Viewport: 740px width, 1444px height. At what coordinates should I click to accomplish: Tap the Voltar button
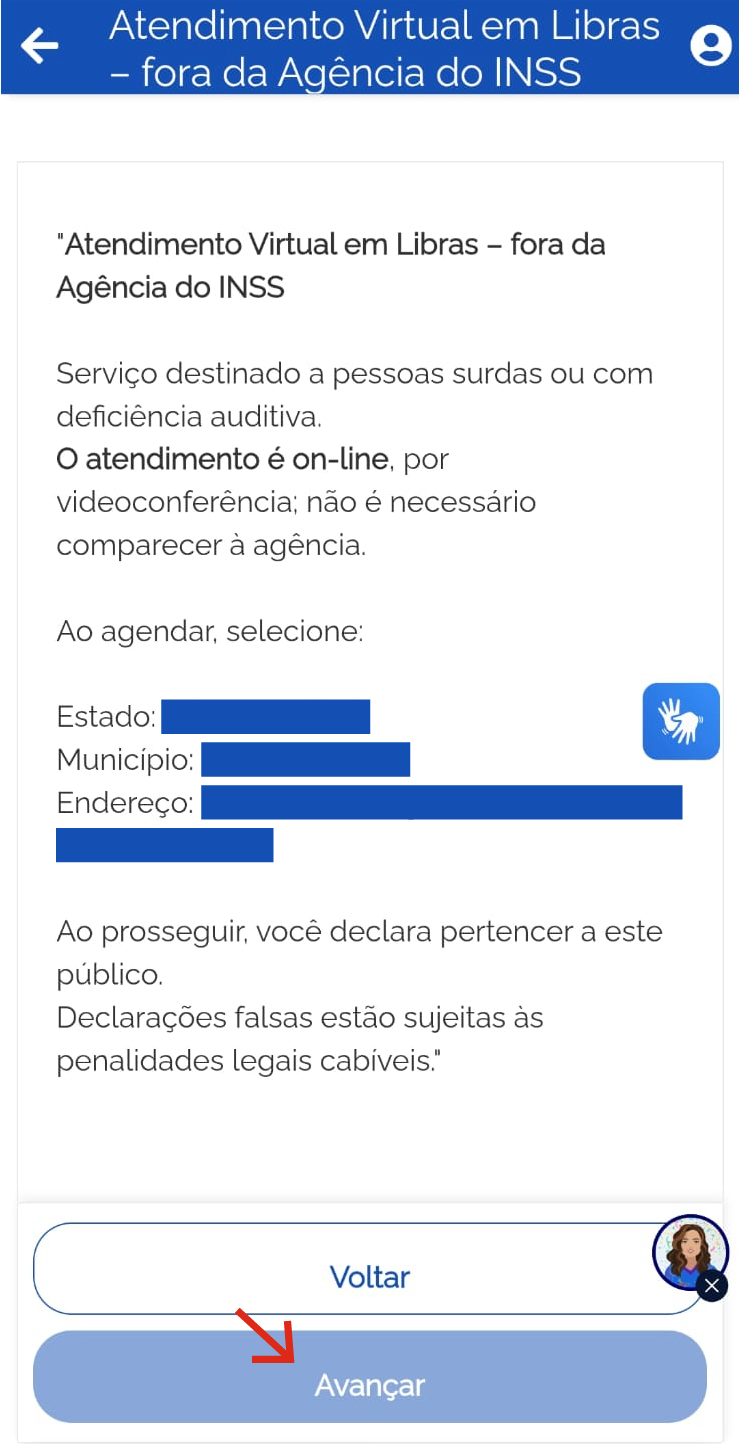(x=369, y=1277)
